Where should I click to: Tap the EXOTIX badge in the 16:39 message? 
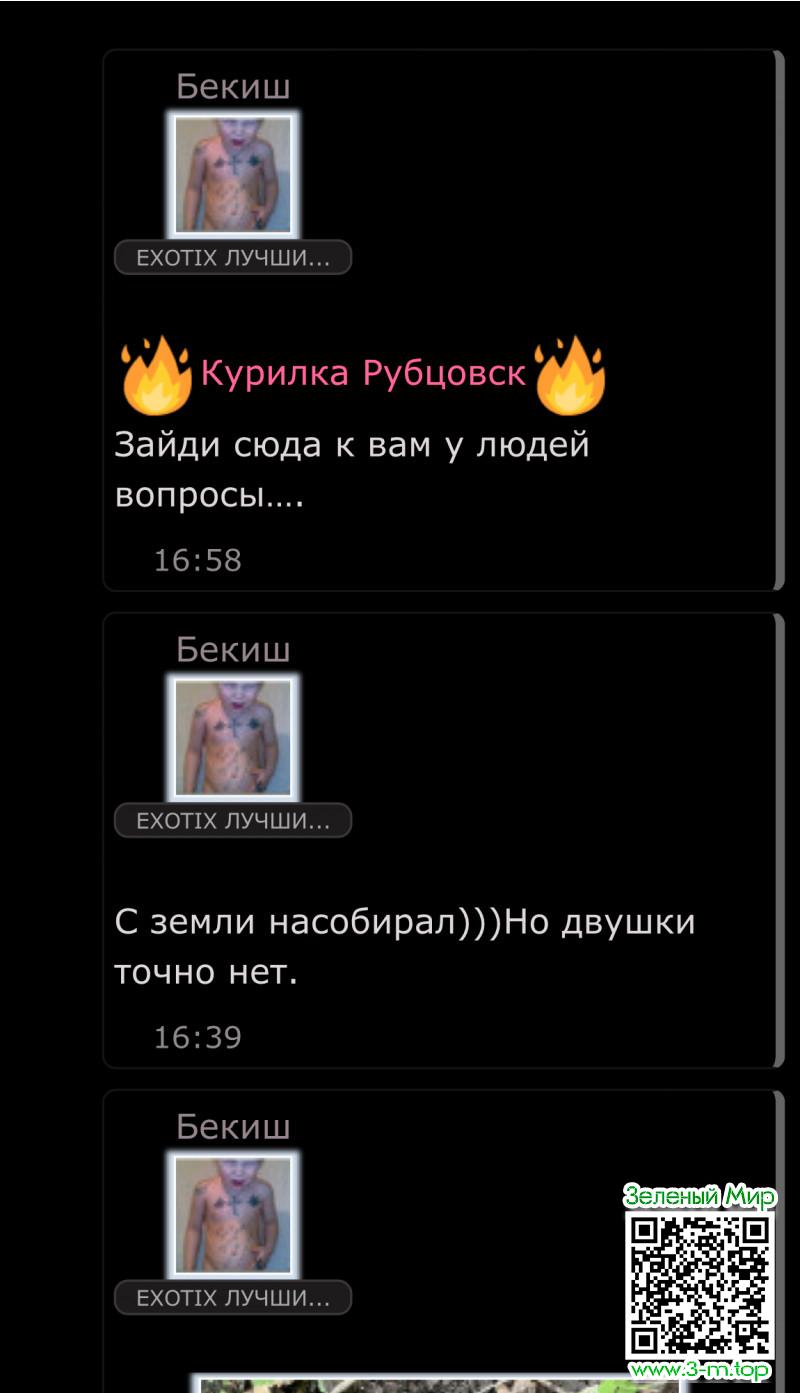click(x=233, y=820)
